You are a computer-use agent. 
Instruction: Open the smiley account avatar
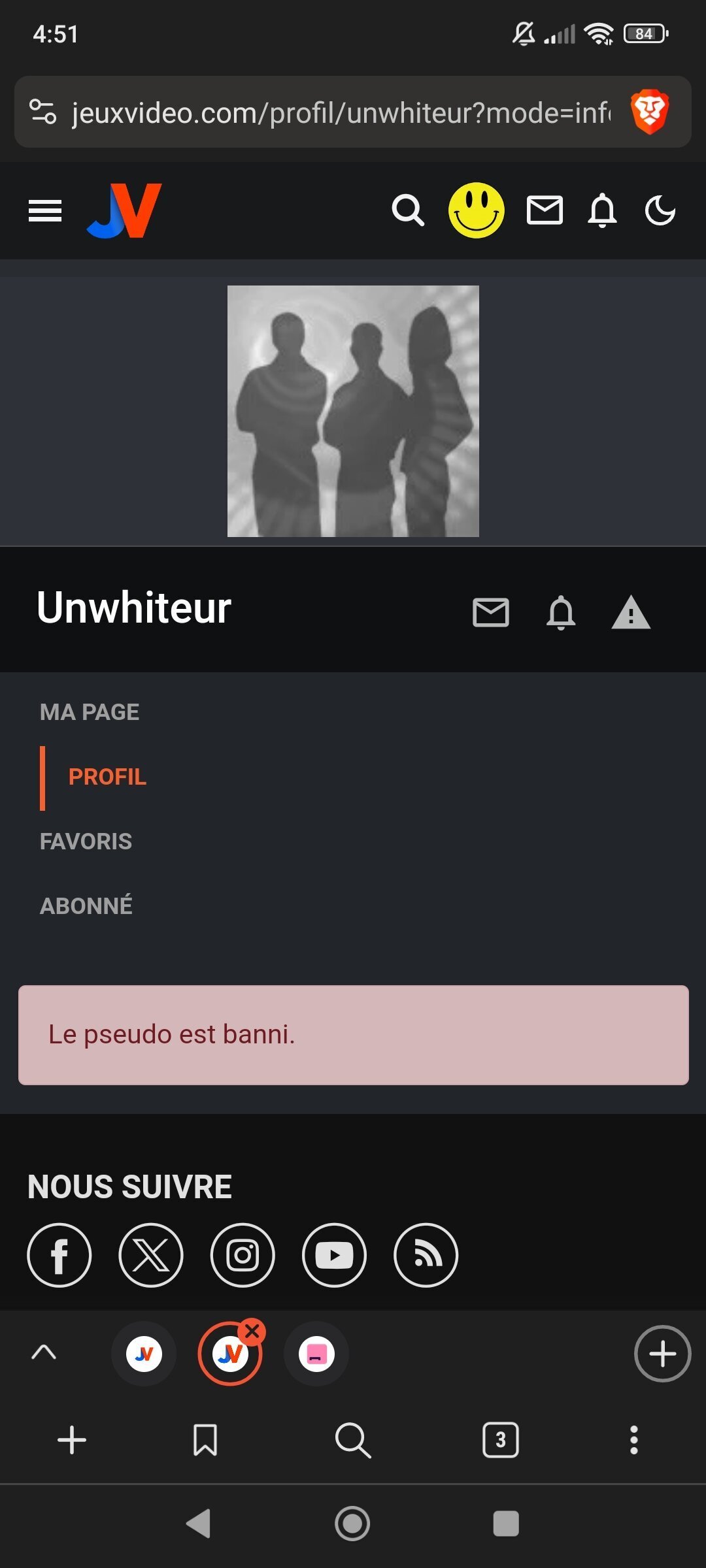click(x=476, y=210)
